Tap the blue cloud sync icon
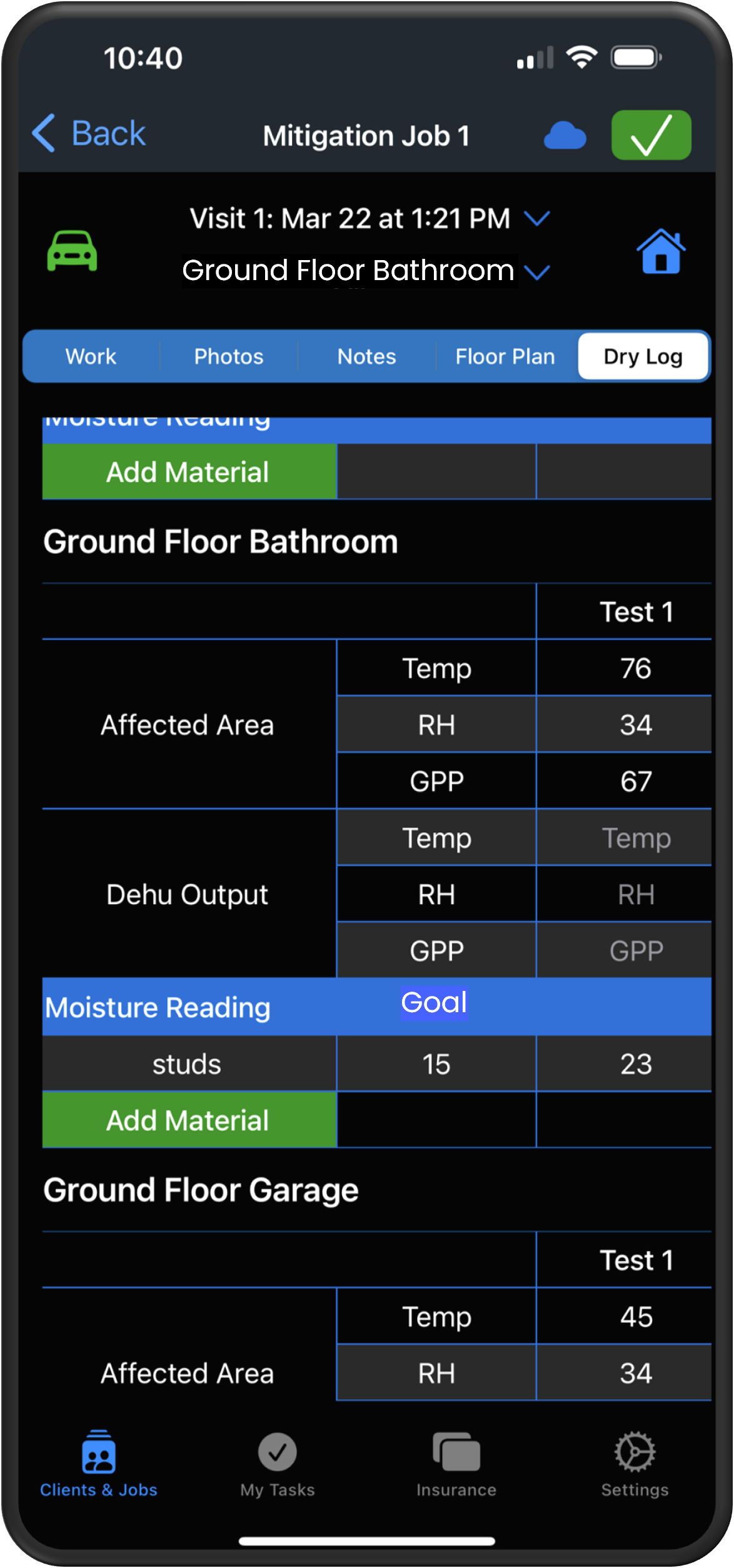 tap(565, 136)
